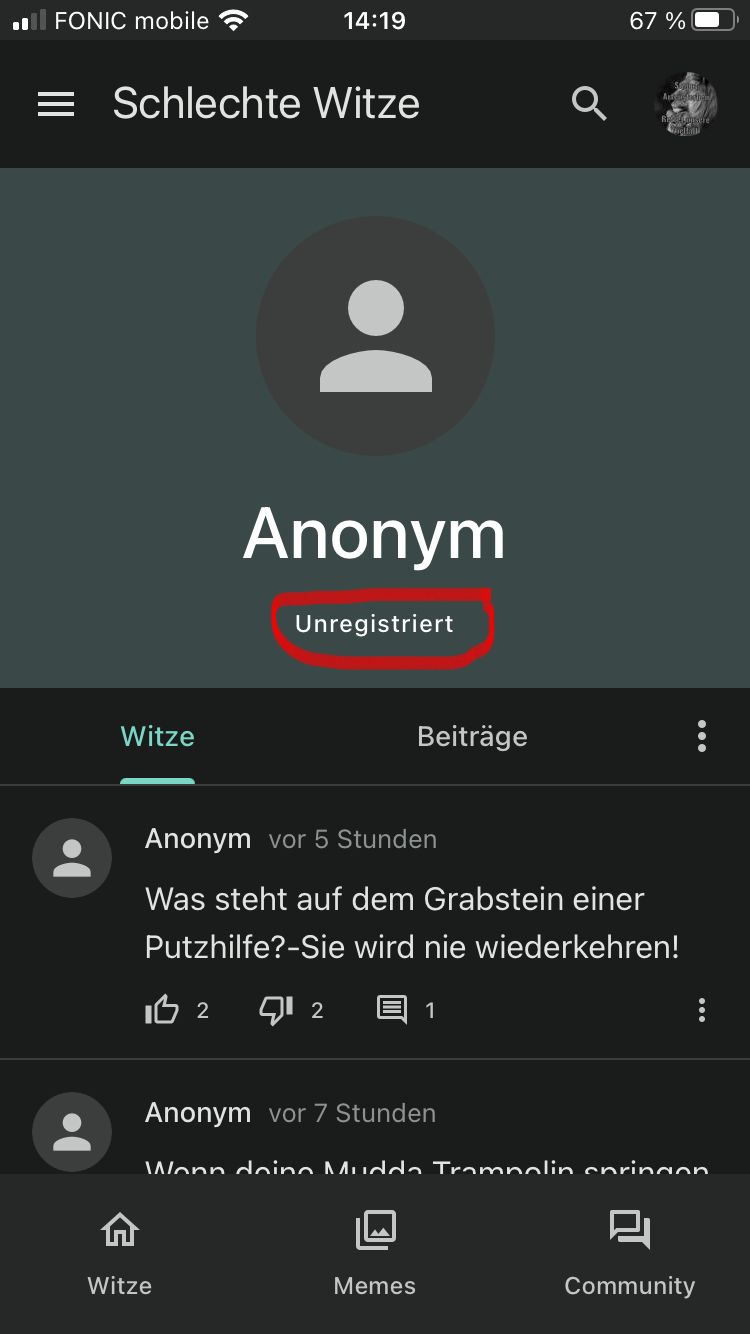750x1334 pixels.
Task: Open the search magnifier
Action: pos(588,104)
